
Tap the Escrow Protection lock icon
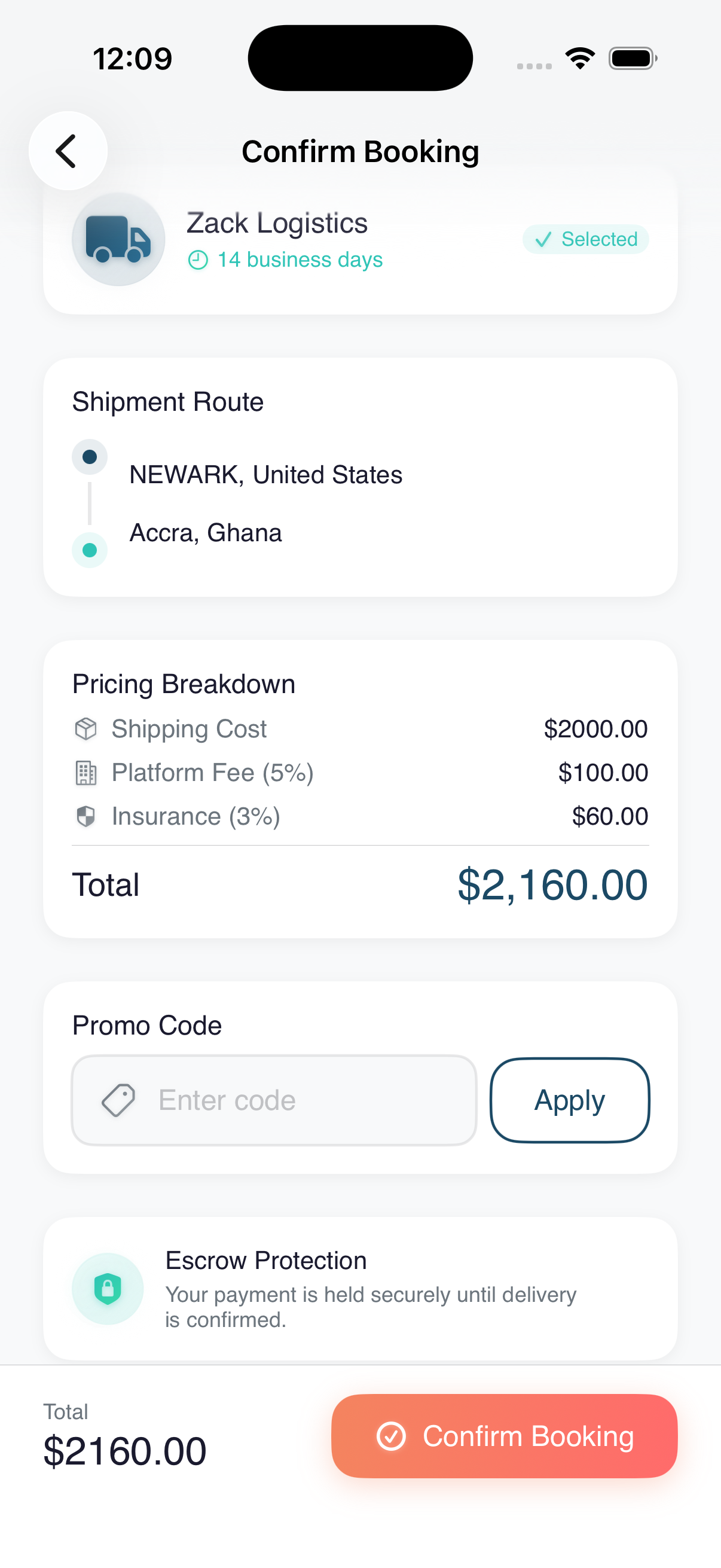click(108, 1289)
